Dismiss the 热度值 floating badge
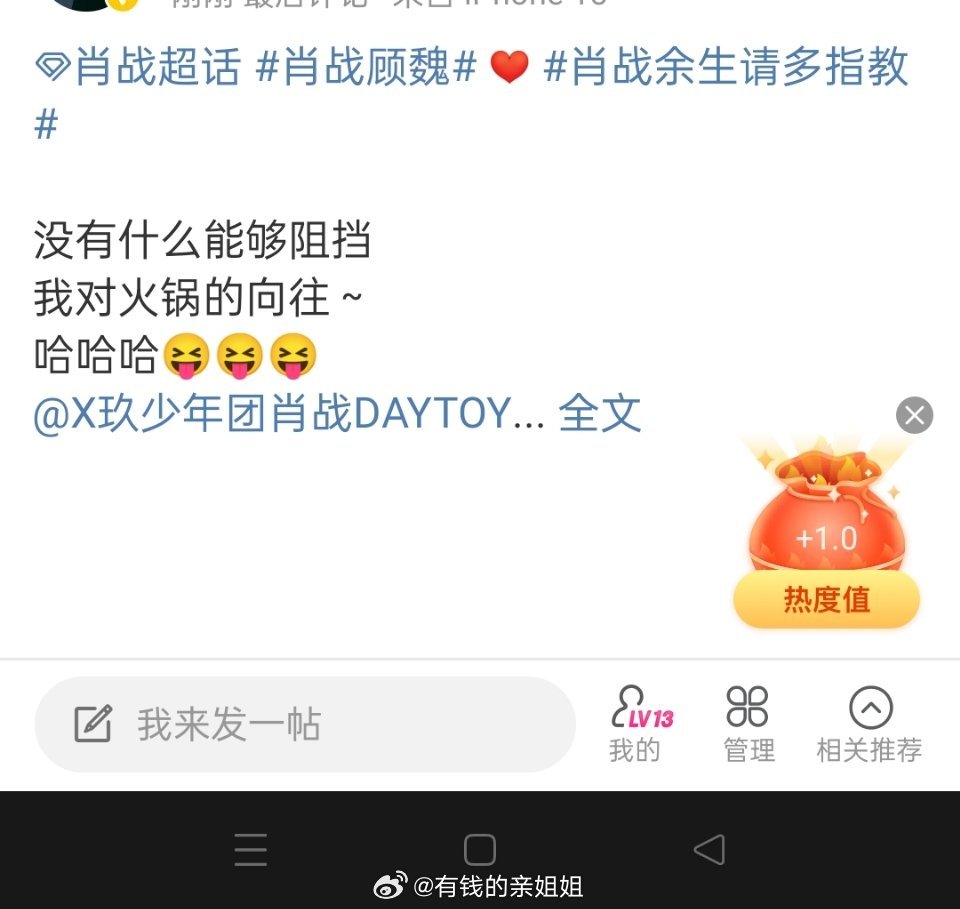This screenshot has height=909, width=960. [914, 415]
